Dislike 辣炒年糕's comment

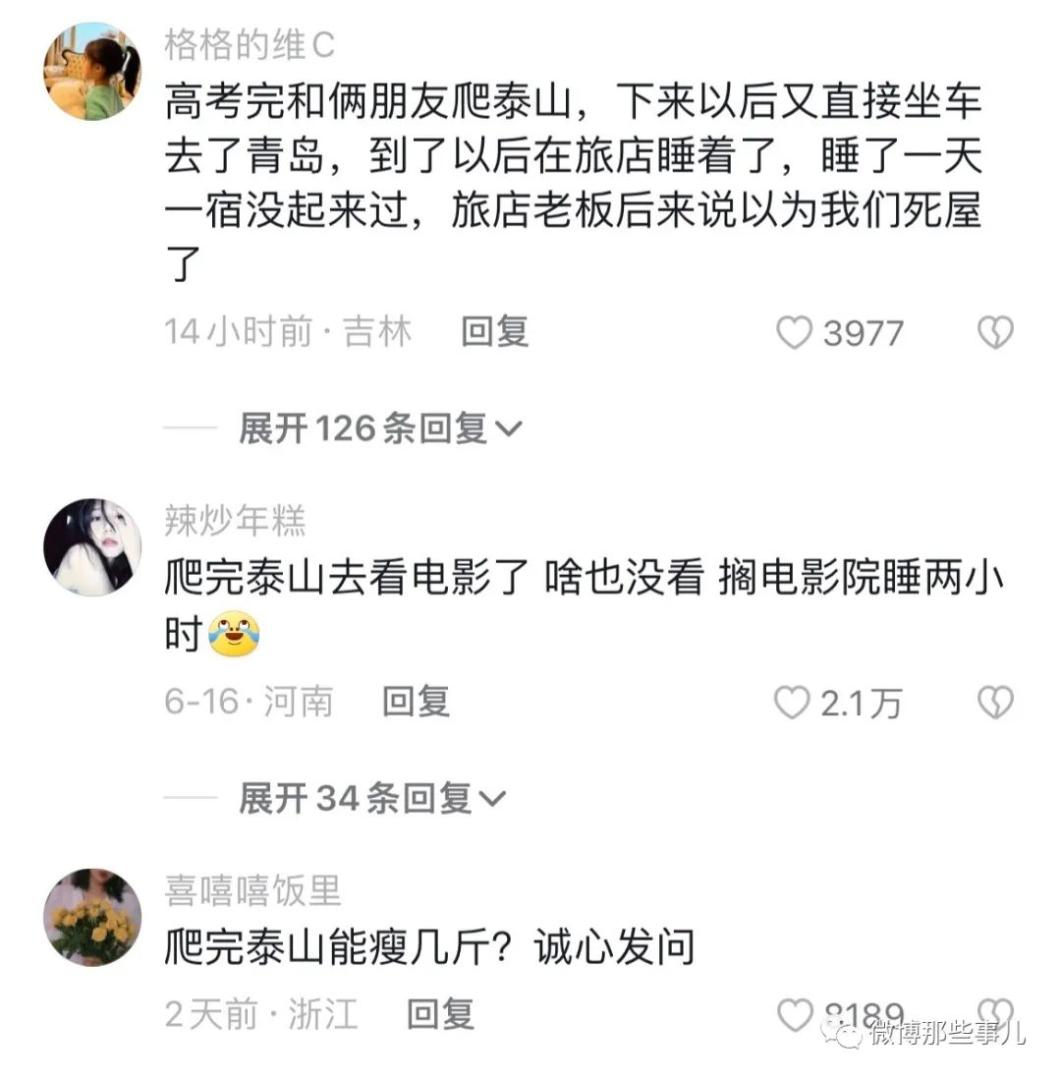tap(994, 704)
